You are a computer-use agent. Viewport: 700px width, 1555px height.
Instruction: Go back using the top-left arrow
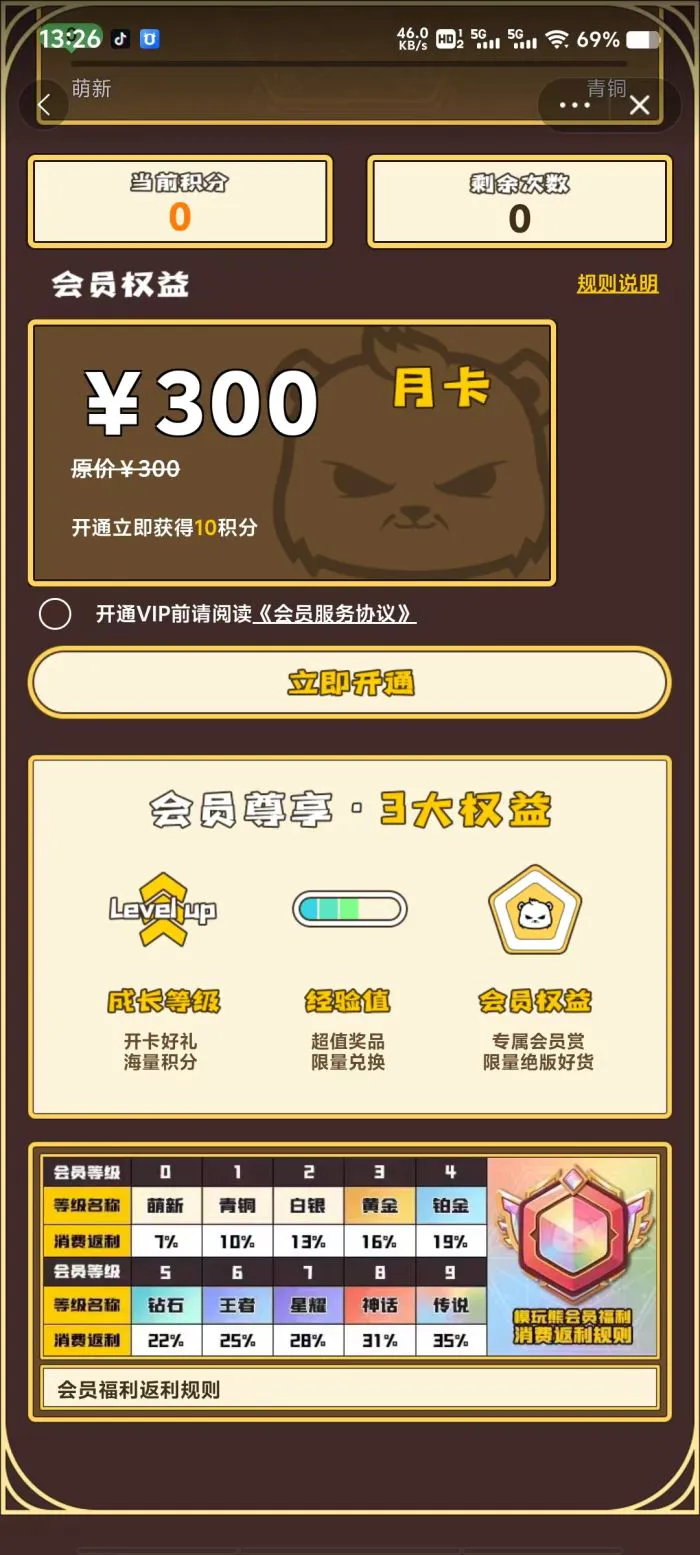point(43,105)
